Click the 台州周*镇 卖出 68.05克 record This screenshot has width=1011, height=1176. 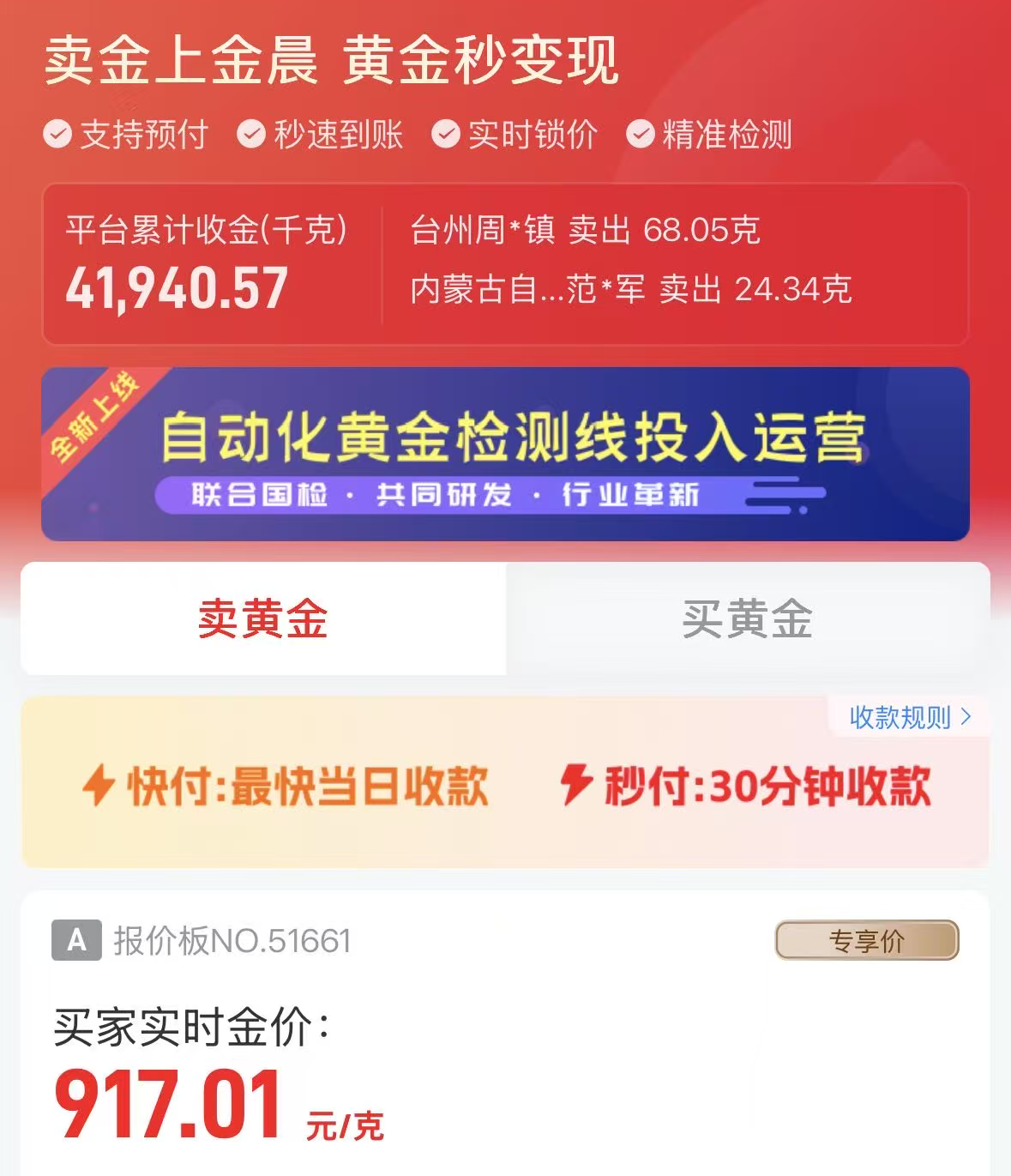tap(585, 230)
